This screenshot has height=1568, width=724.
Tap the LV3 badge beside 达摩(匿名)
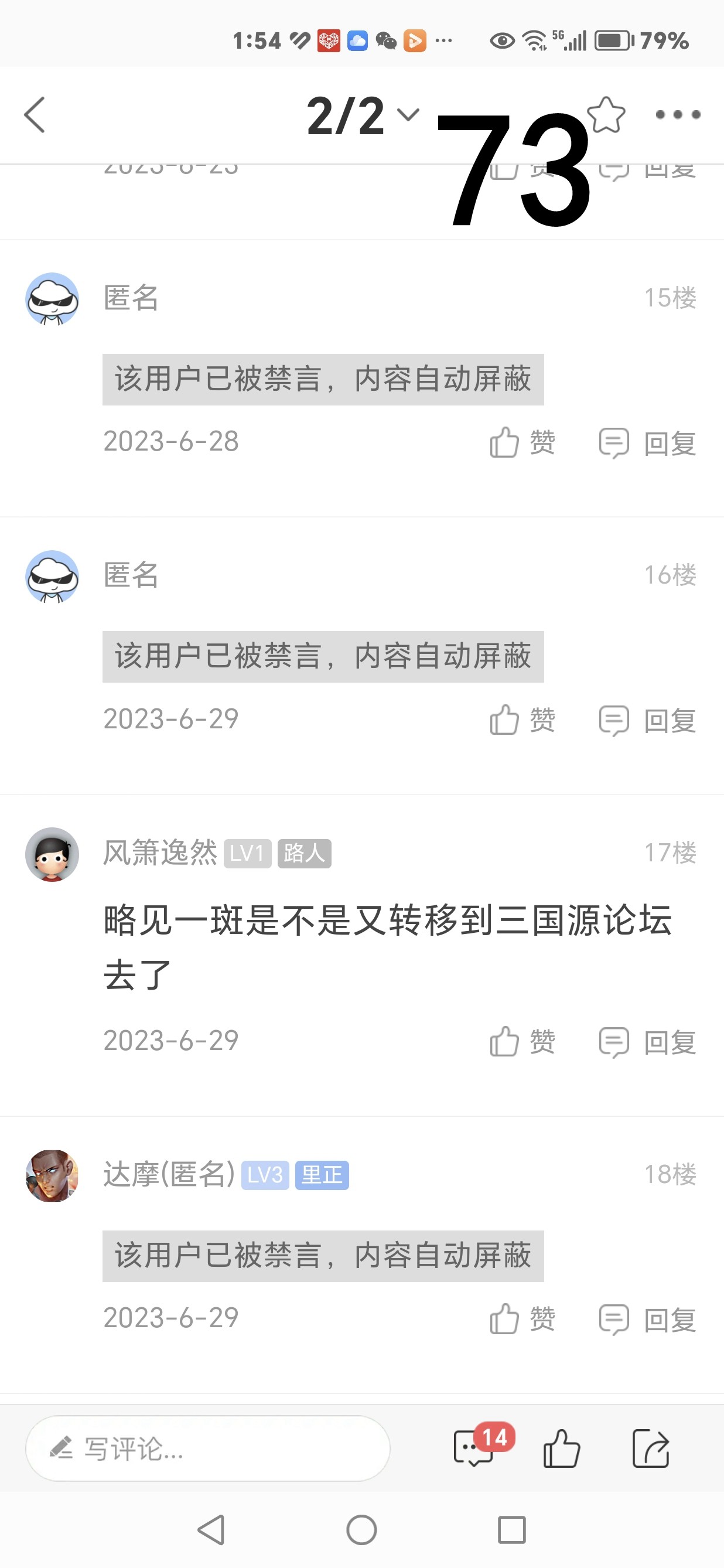click(265, 1176)
